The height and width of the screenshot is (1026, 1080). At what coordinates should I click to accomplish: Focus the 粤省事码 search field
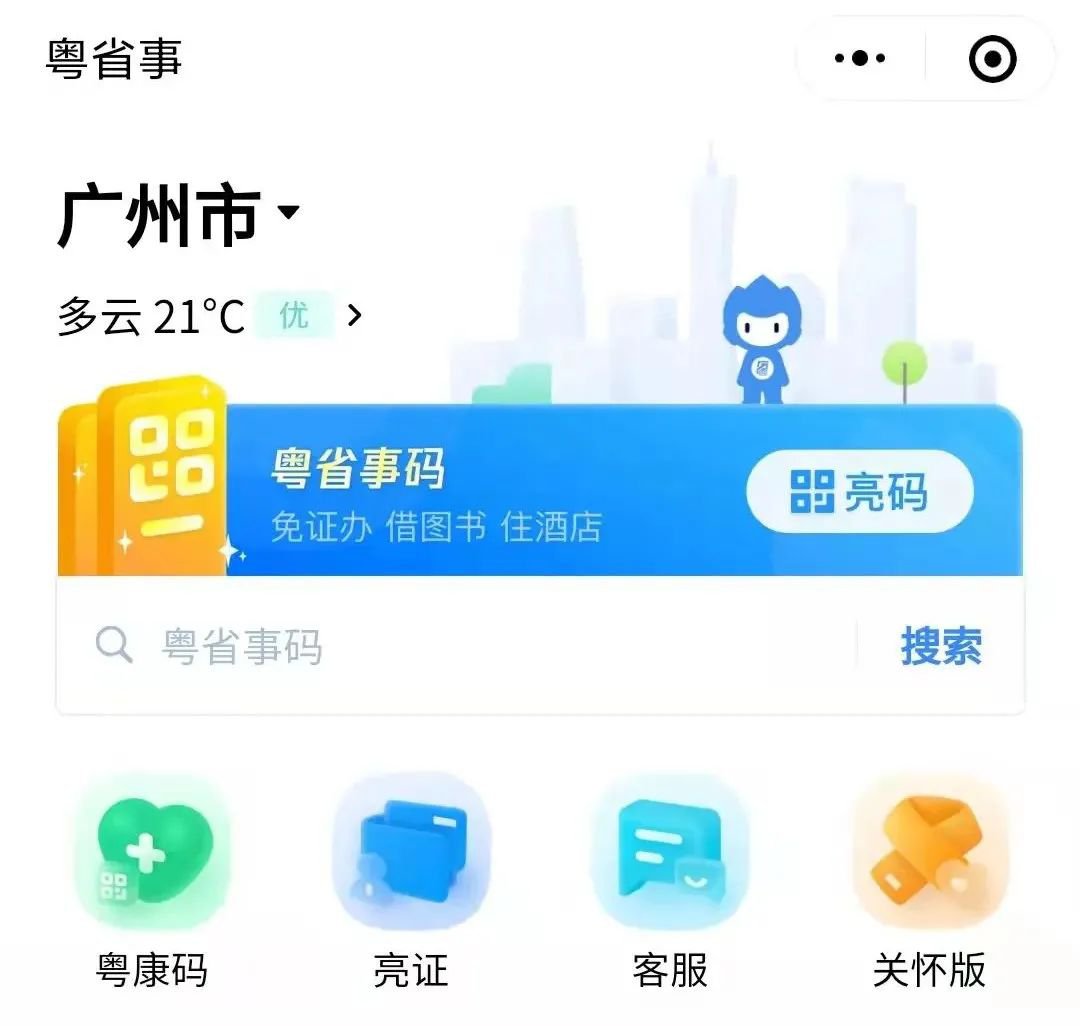[x=480, y=647]
